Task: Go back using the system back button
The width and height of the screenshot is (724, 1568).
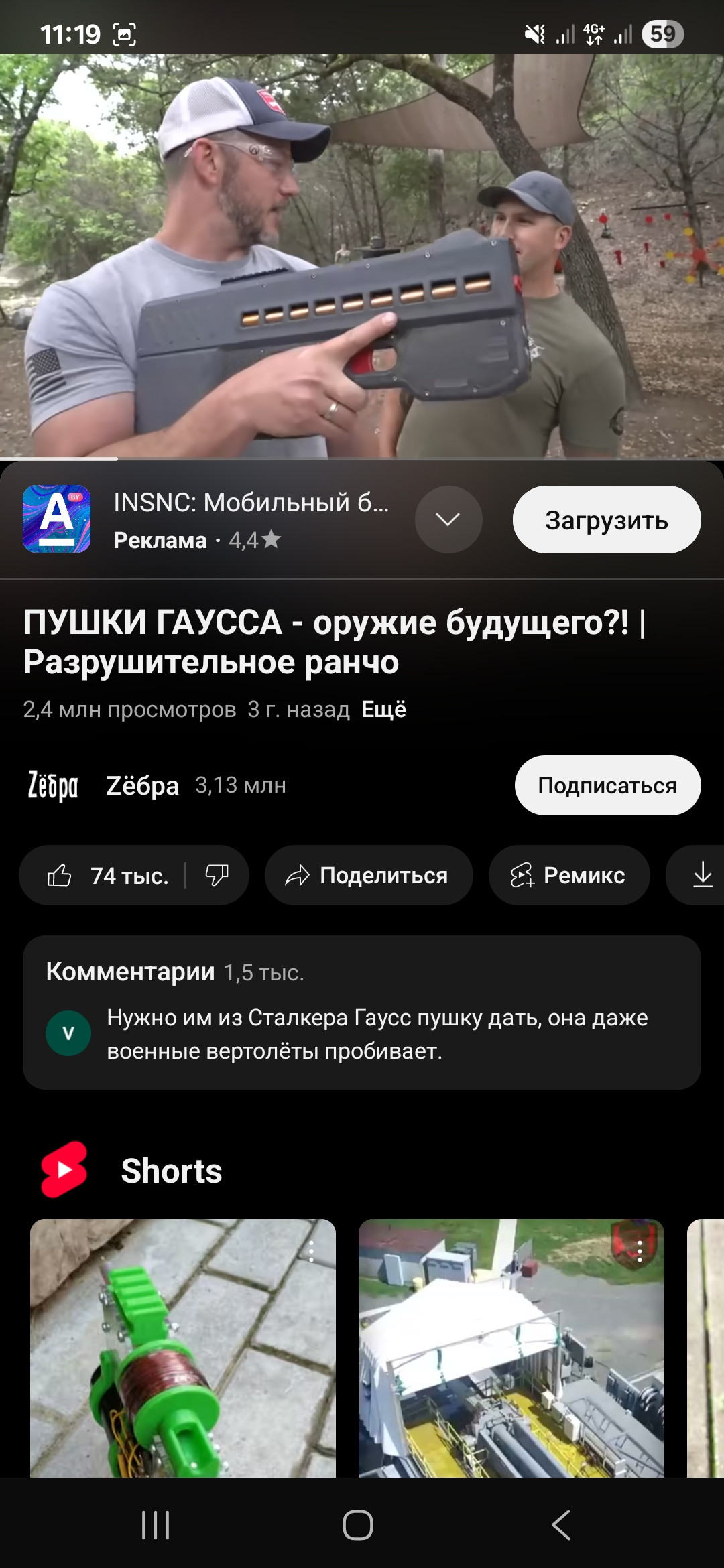Action: (x=560, y=1525)
